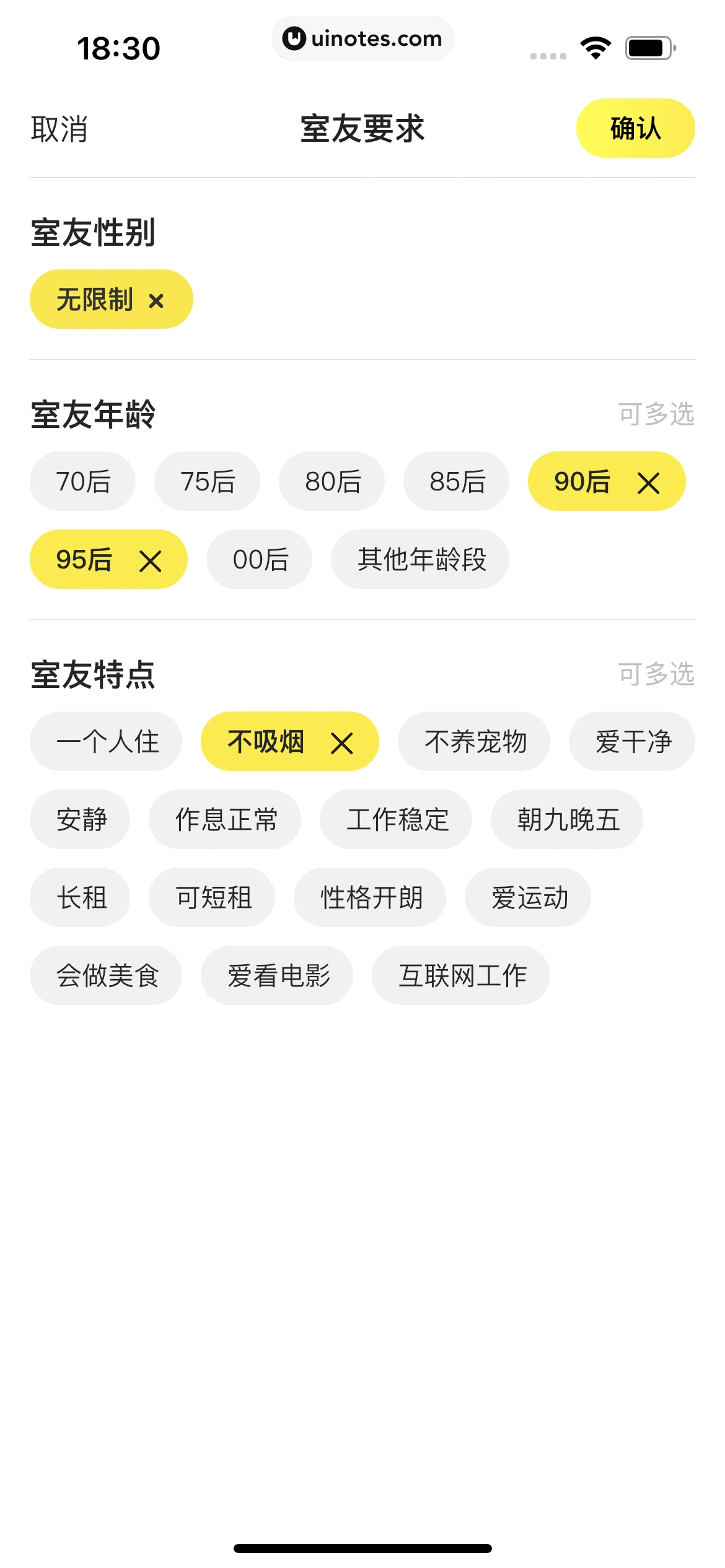Deselect 90后 using its X icon
This screenshot has height=1568, width=725.
tap(650, 482)
